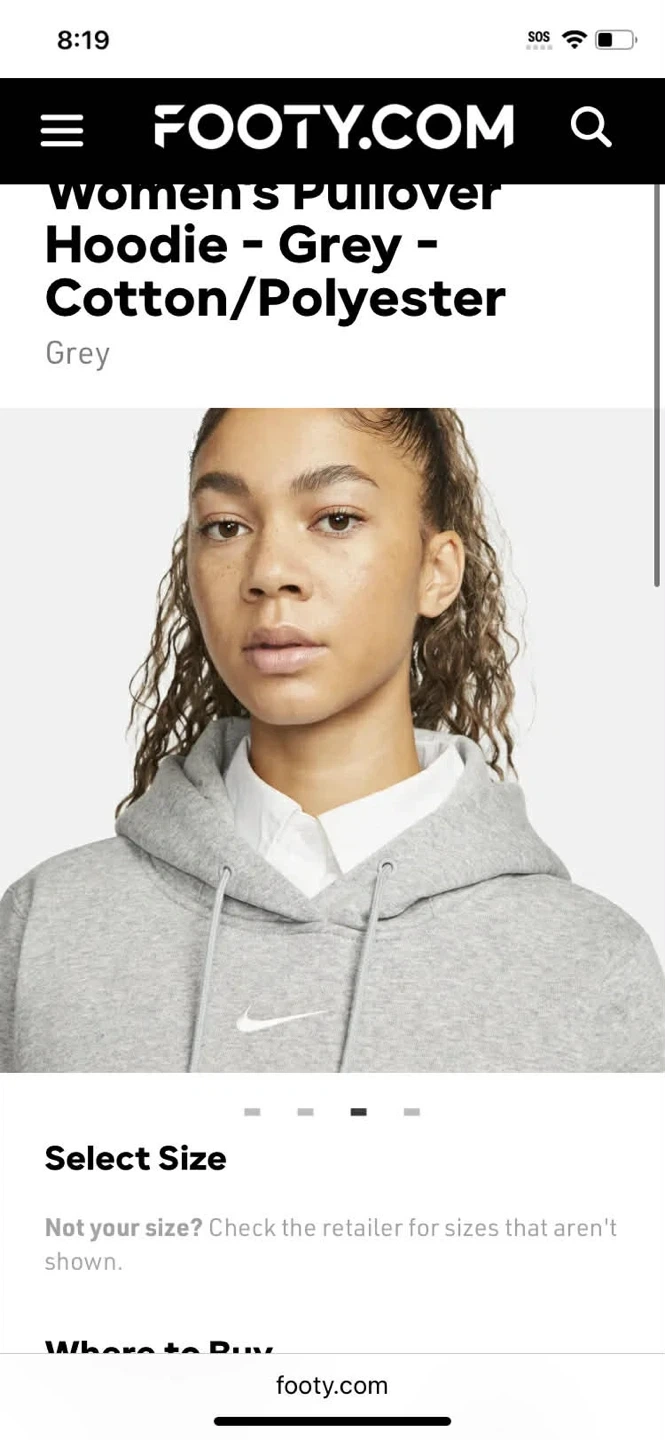Select the second image indicator dot
This screenshot has height=1440, width=665.
pos(306,1112)
